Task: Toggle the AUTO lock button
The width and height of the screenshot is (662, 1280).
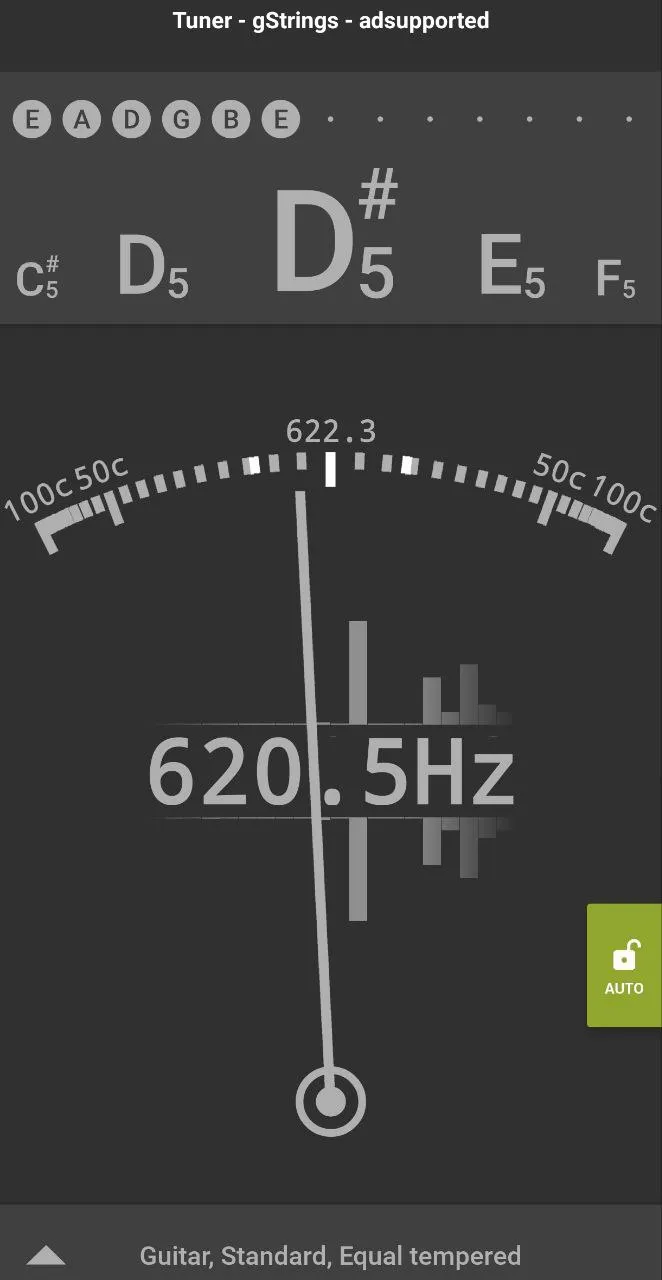Action: [624, 966]
